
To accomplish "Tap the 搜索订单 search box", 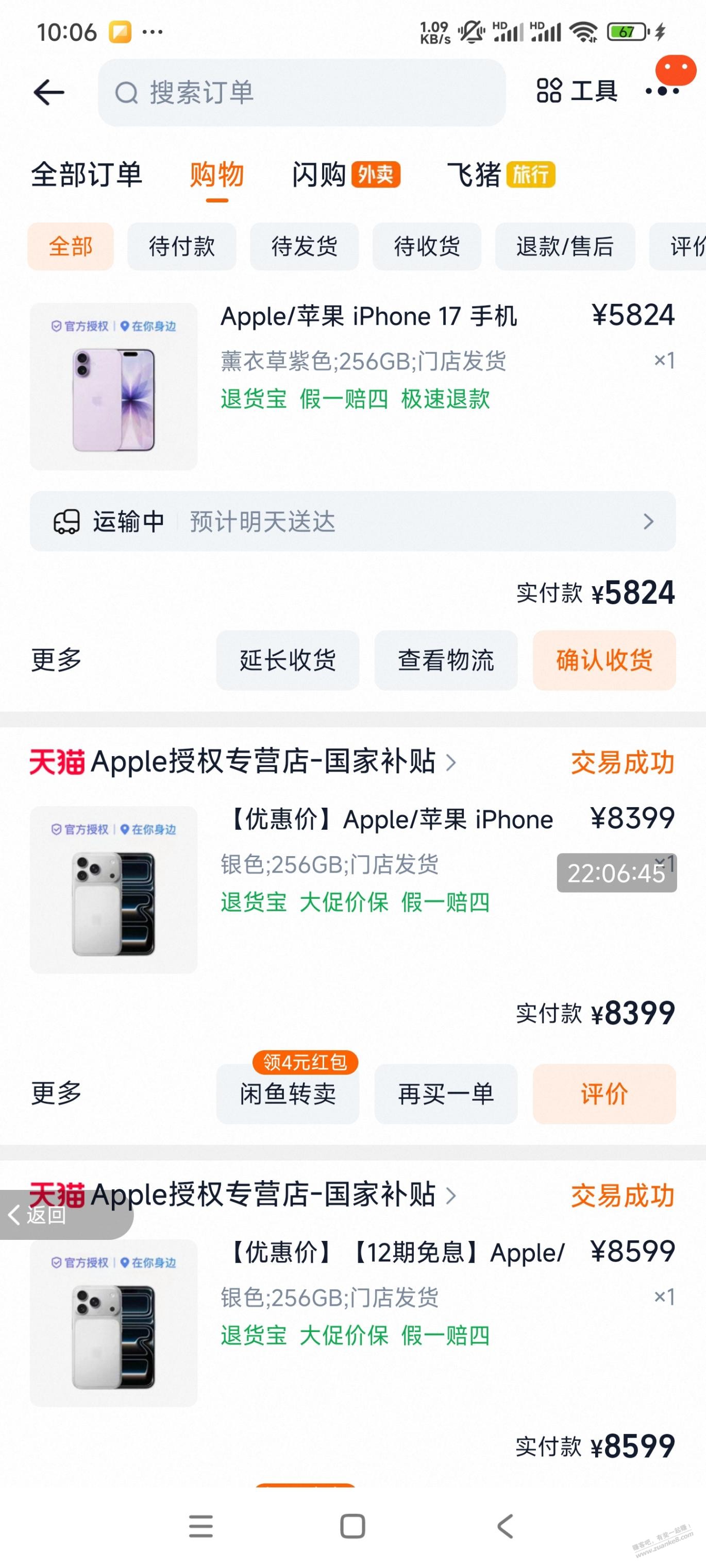I will [x=301, y=93].
